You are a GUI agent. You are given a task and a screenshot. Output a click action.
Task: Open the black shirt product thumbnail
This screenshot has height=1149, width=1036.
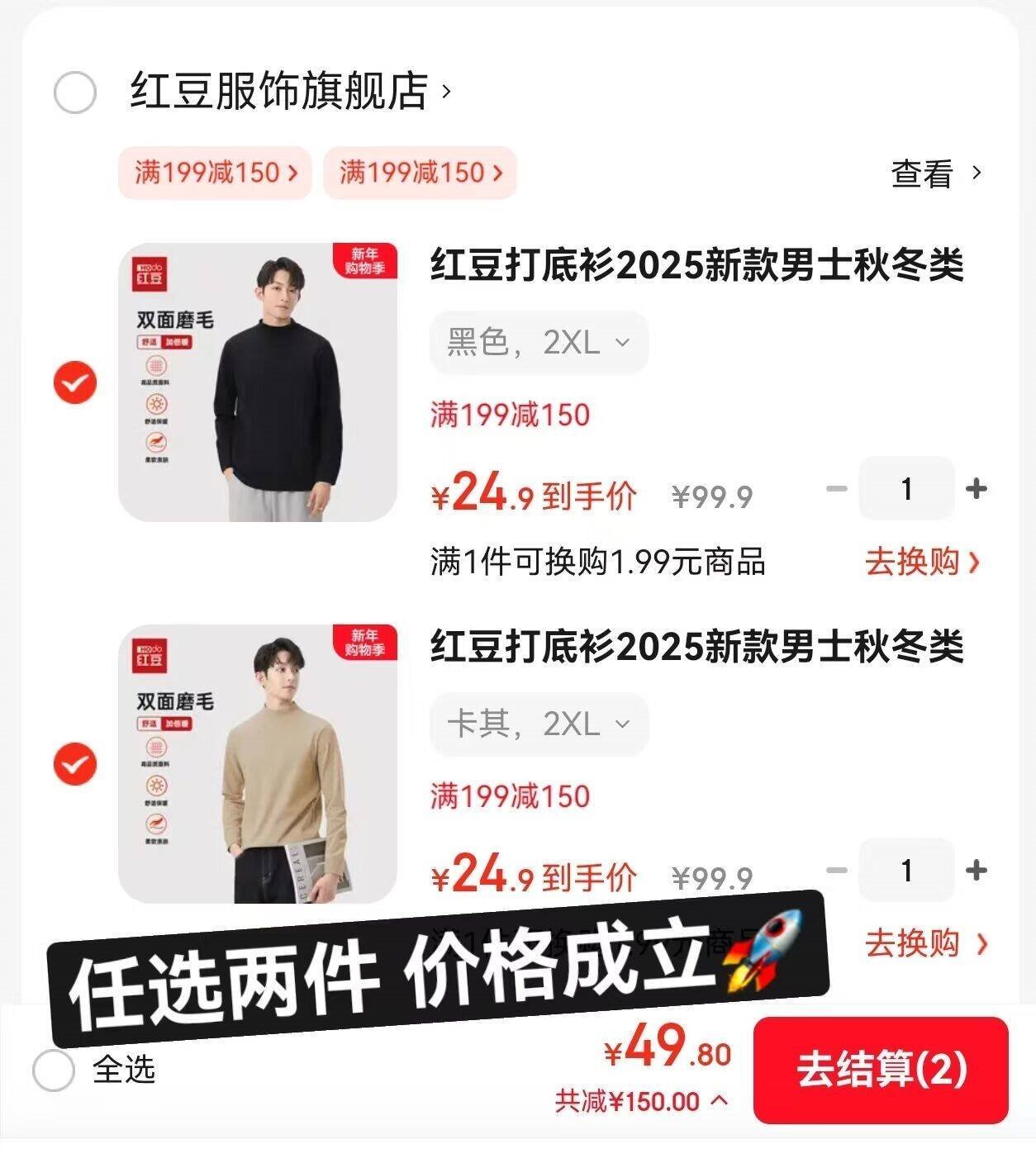pyautogui.click(x=256, y=382)
